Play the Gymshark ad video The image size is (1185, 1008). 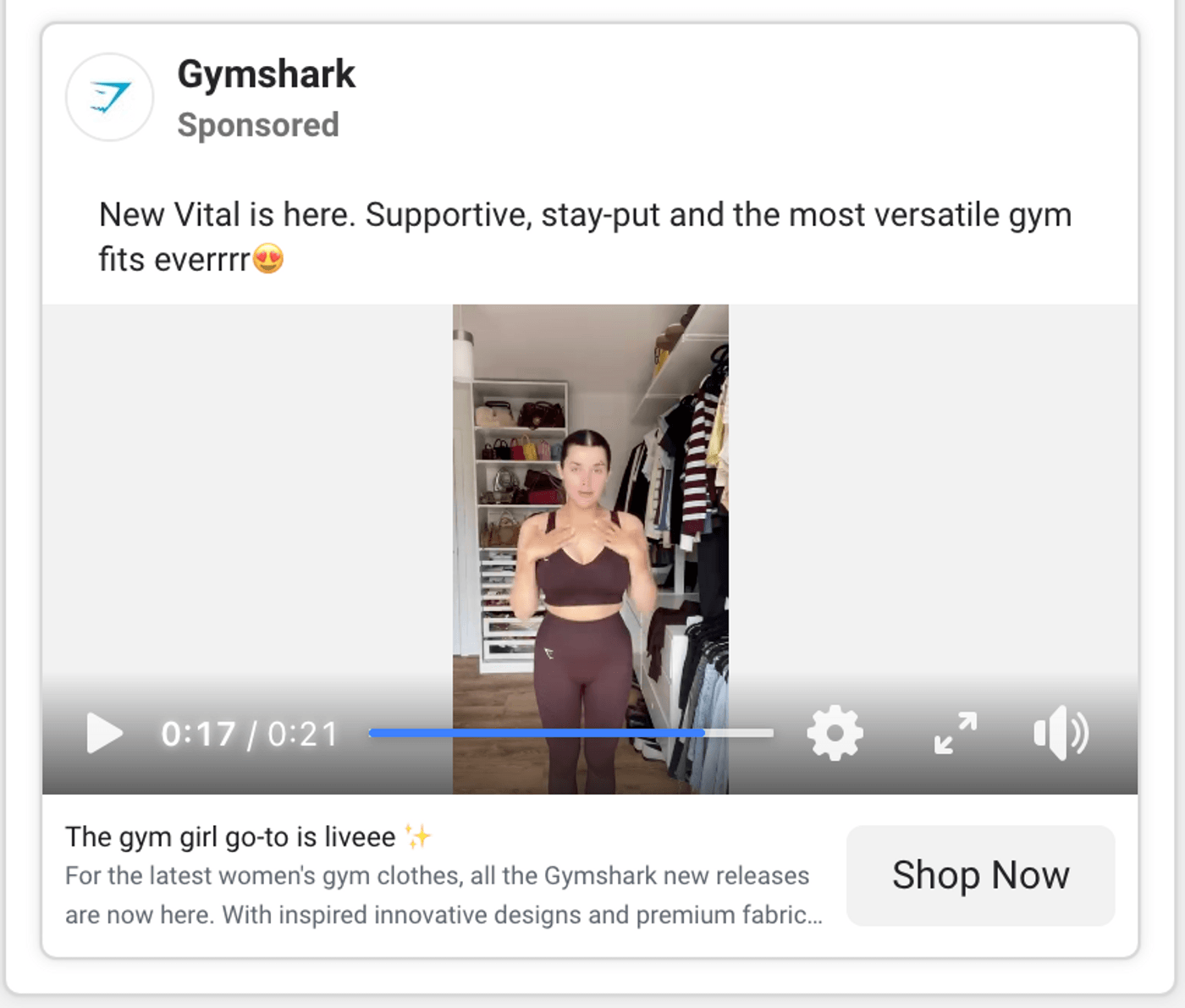click(104, 733)
